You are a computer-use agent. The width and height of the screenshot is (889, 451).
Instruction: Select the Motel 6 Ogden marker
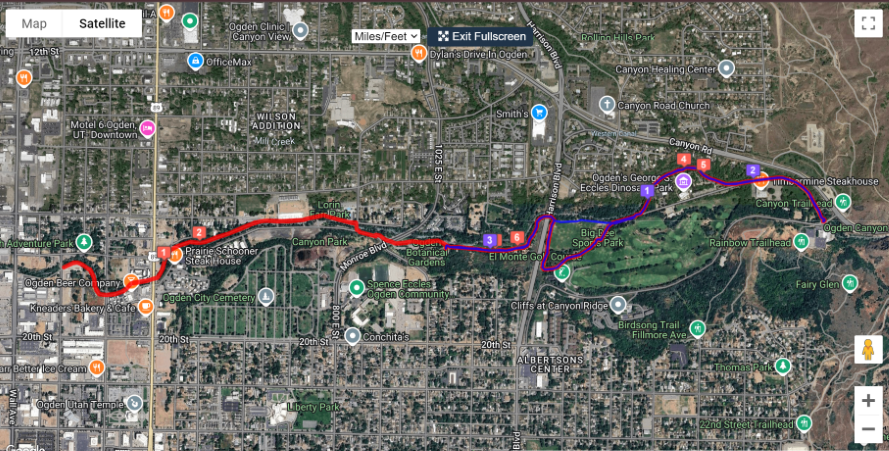(148, 127)
